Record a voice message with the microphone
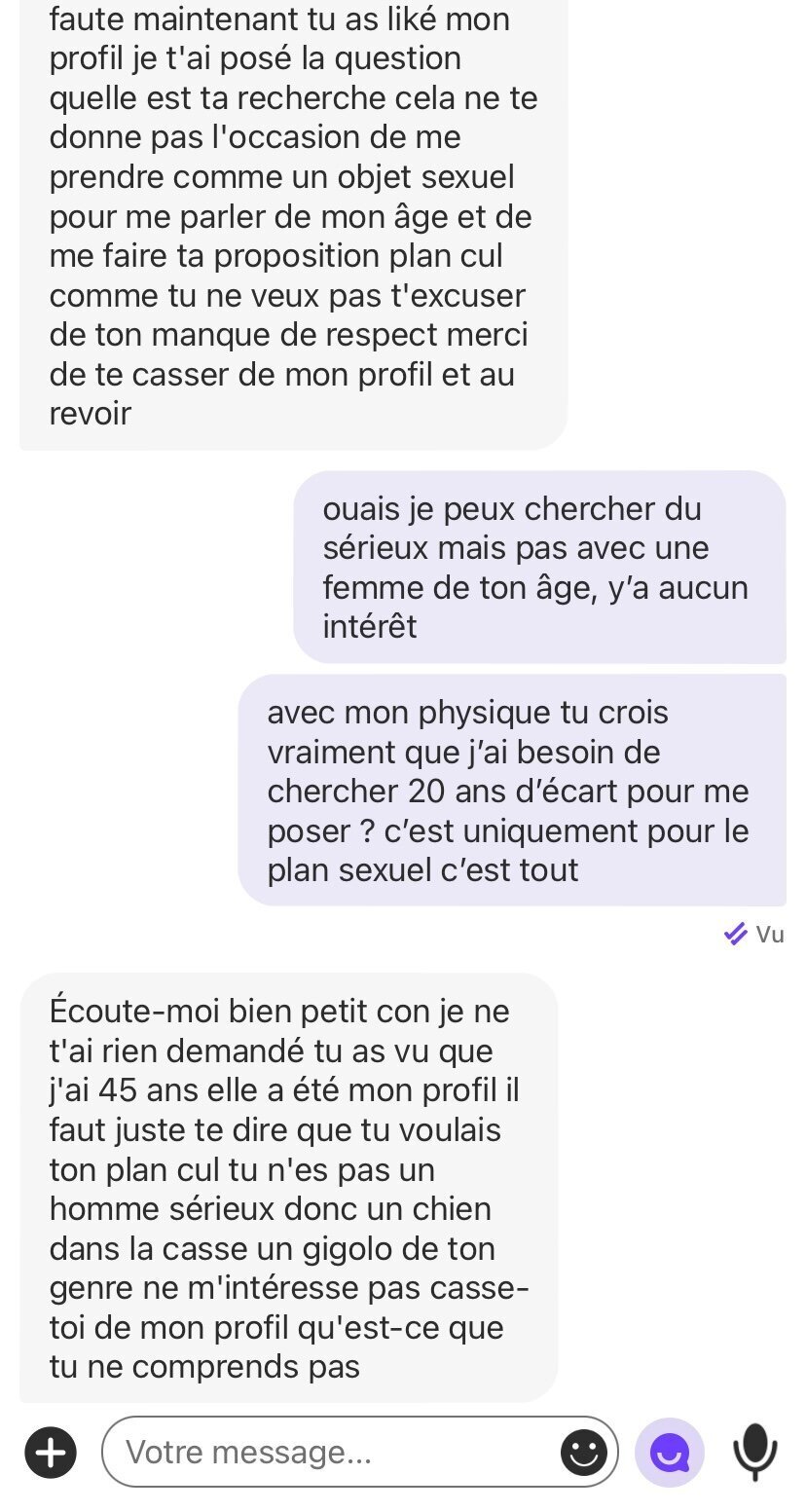 point(755,1453)
